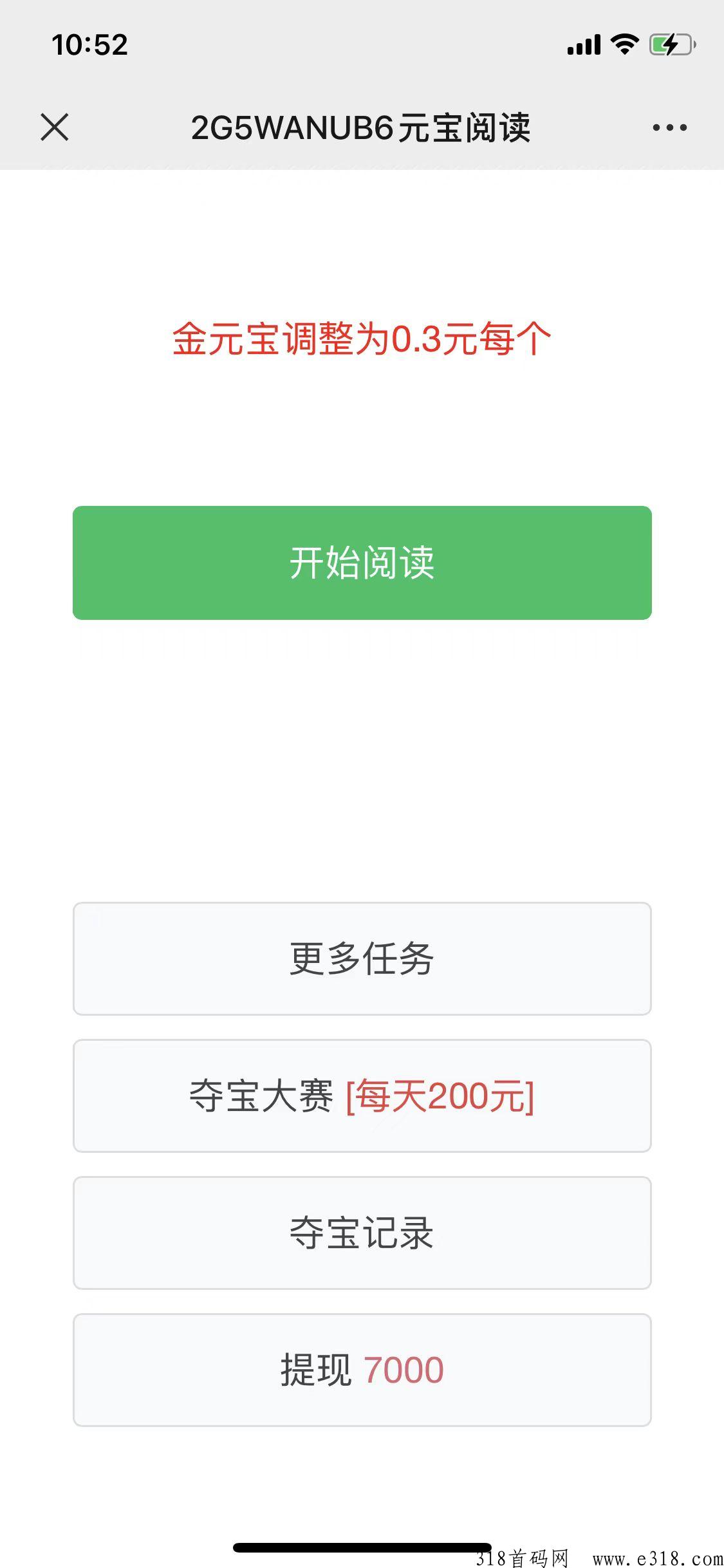View 夺宝记录 history
The height and width of the screenshot is (1568, 724).
(362, 1233)
